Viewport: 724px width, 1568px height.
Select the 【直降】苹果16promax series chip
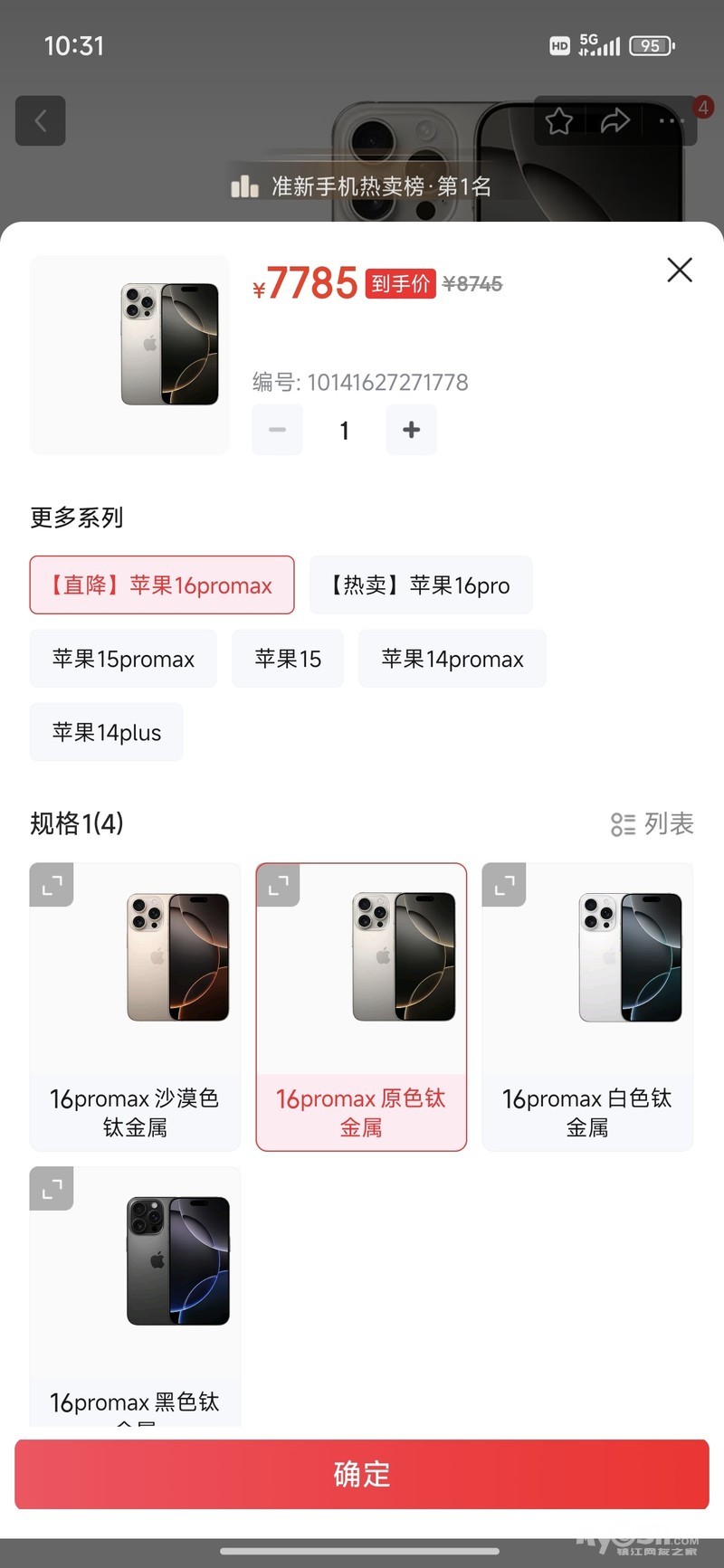click(x=162, y=585)
